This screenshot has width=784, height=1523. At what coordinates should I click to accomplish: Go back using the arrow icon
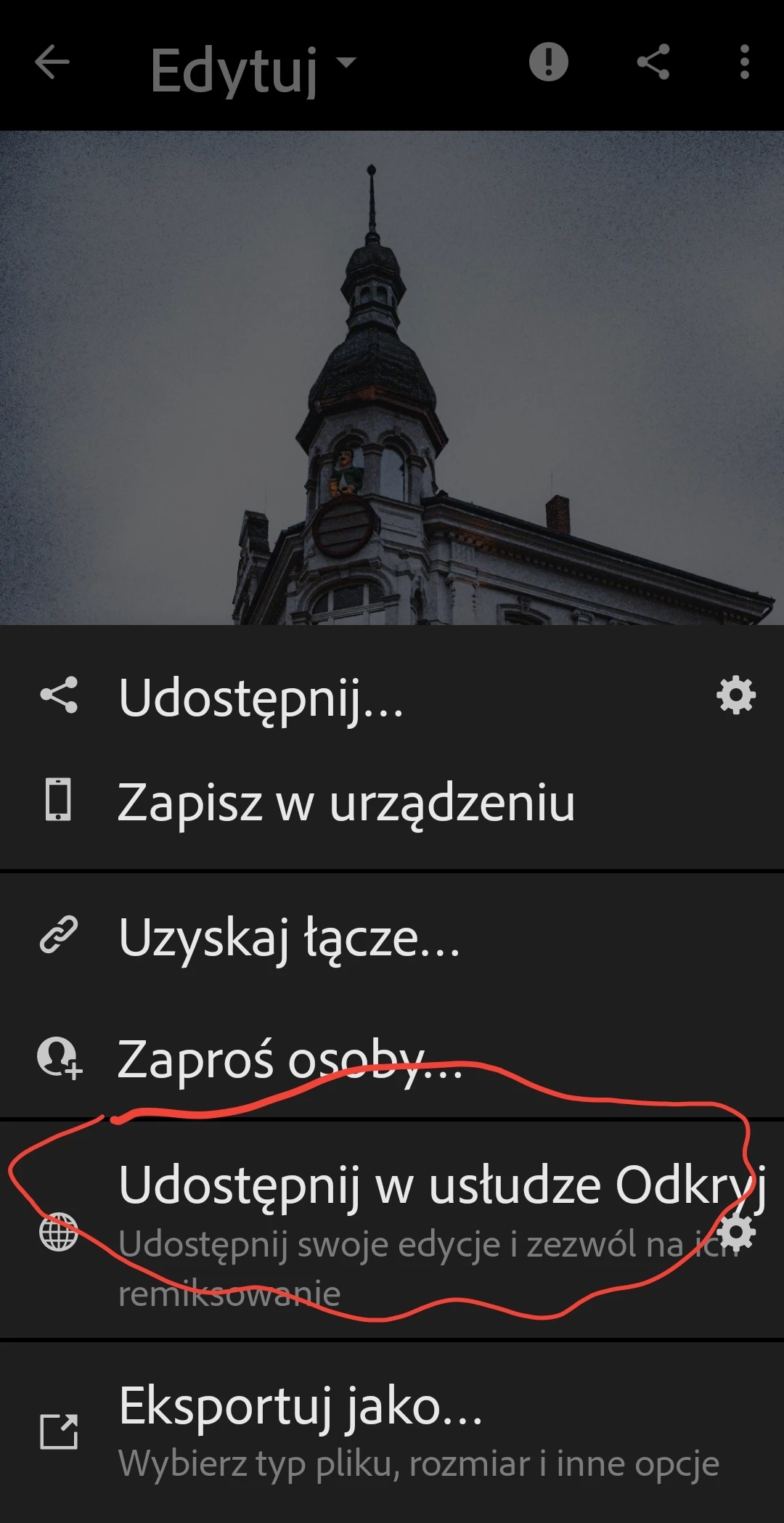tap(52, 62)
